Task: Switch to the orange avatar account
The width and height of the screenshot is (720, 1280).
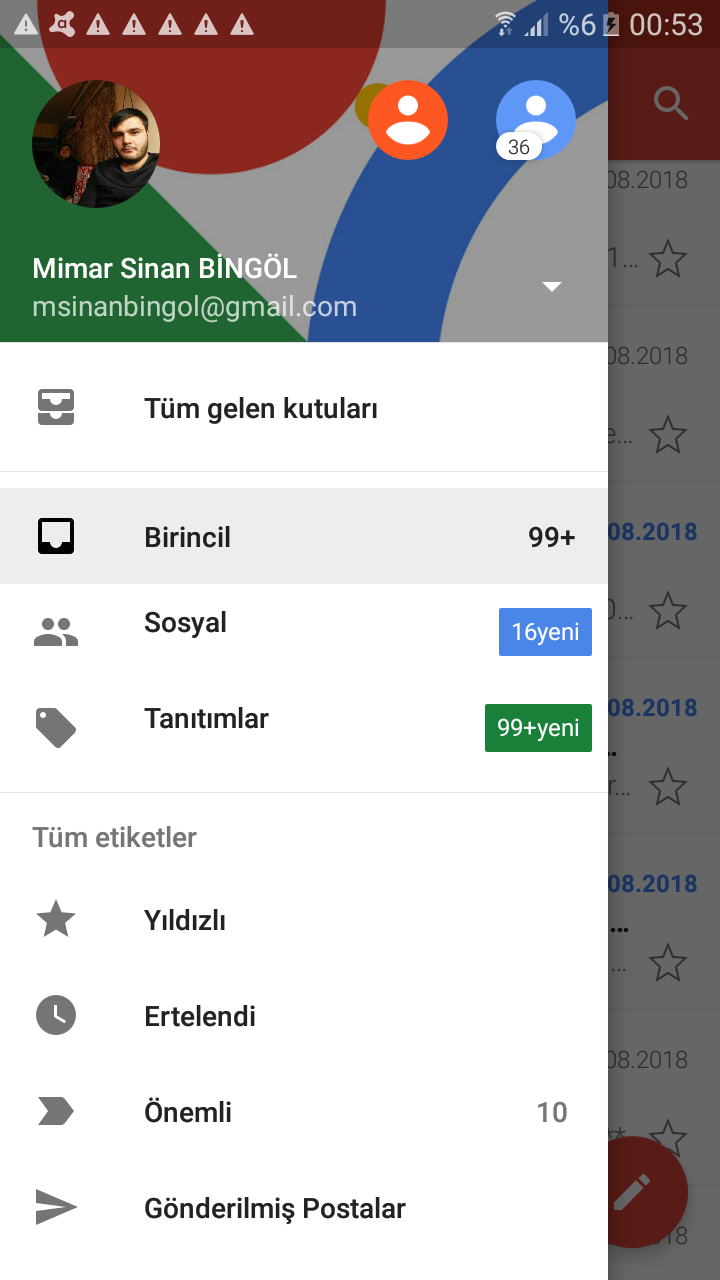Action: [x=408, y=120]
